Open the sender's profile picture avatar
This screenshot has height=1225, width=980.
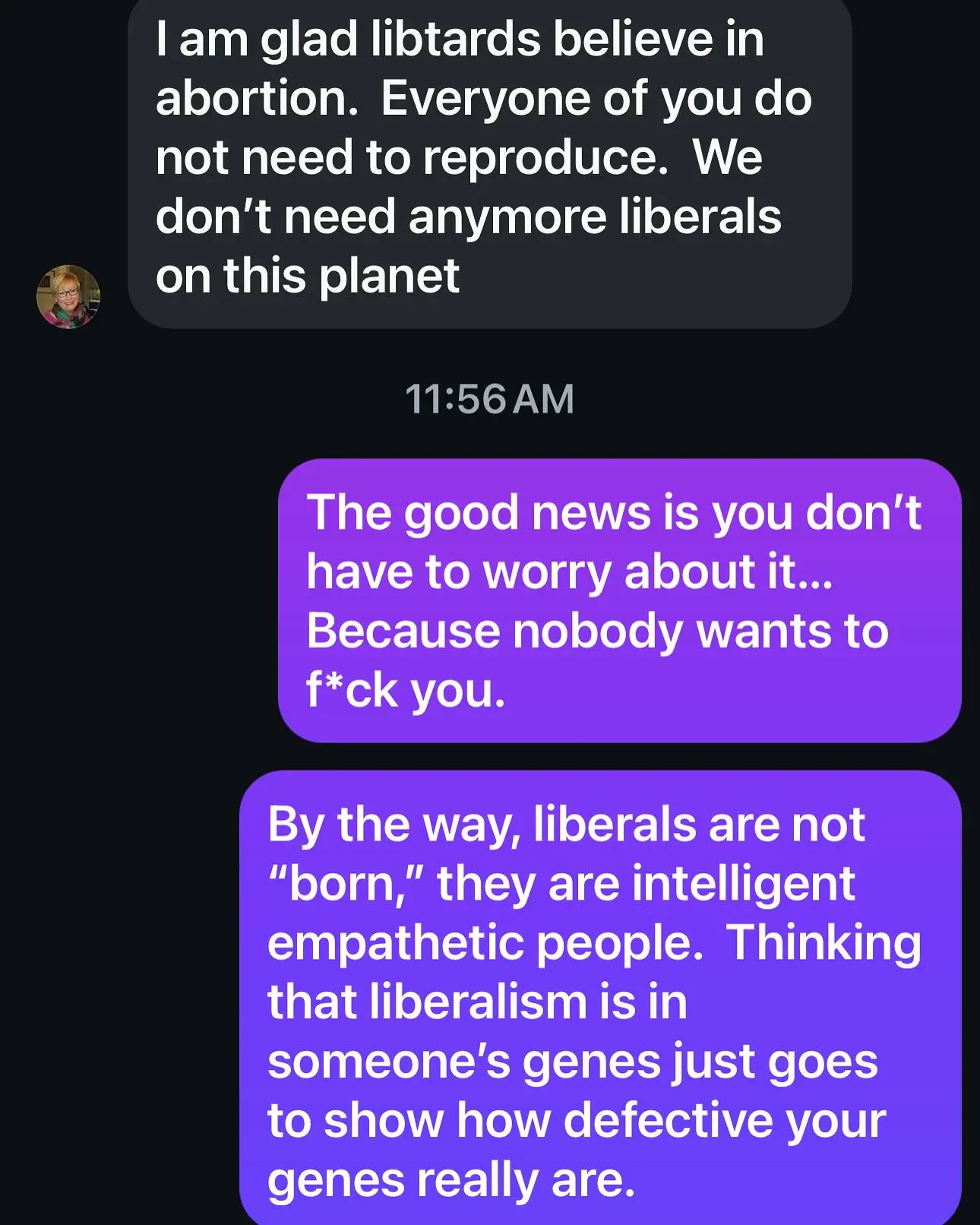click(68, 296)
